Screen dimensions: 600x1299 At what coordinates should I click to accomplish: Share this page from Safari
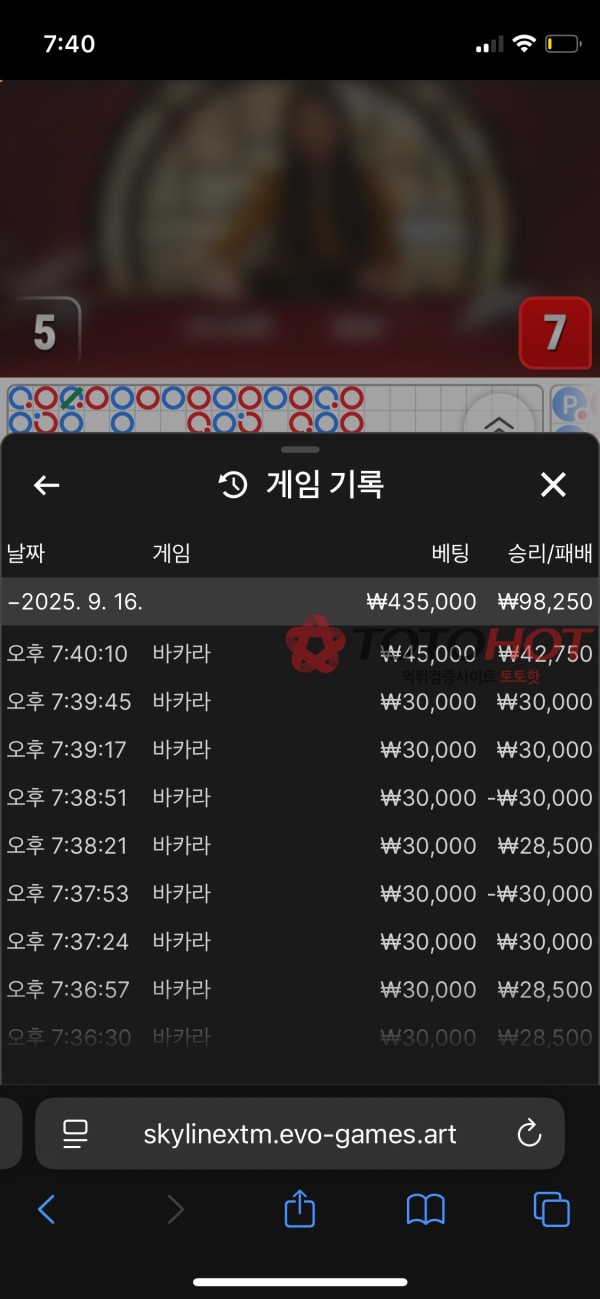(300, 1210)
